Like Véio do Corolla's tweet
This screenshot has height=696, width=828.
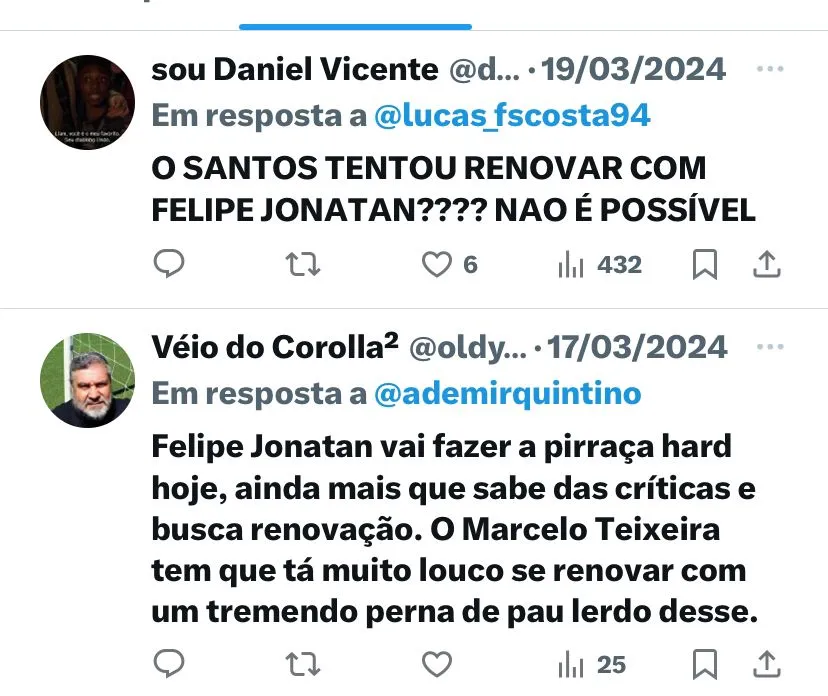(x=436, y=663)
